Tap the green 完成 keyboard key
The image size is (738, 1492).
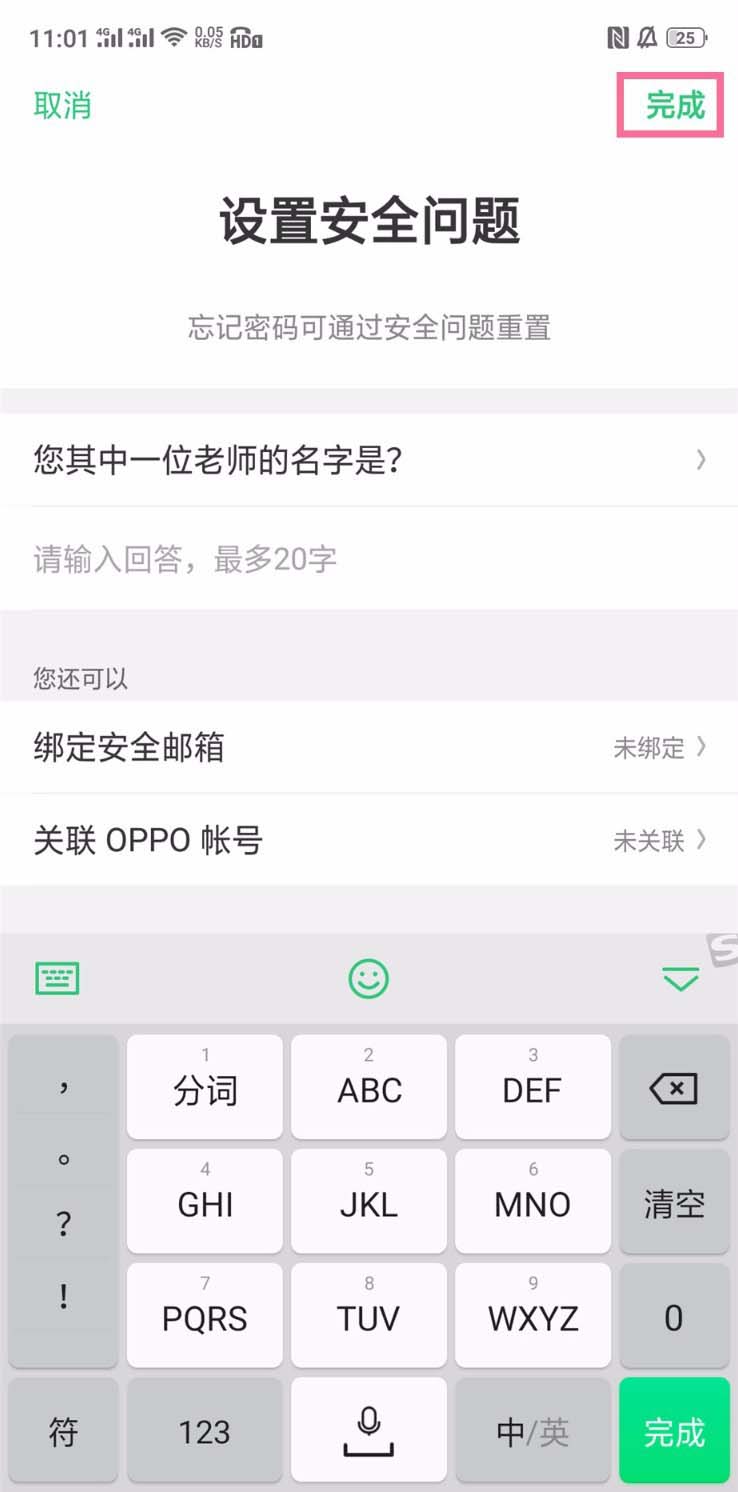click(673, 1432)
